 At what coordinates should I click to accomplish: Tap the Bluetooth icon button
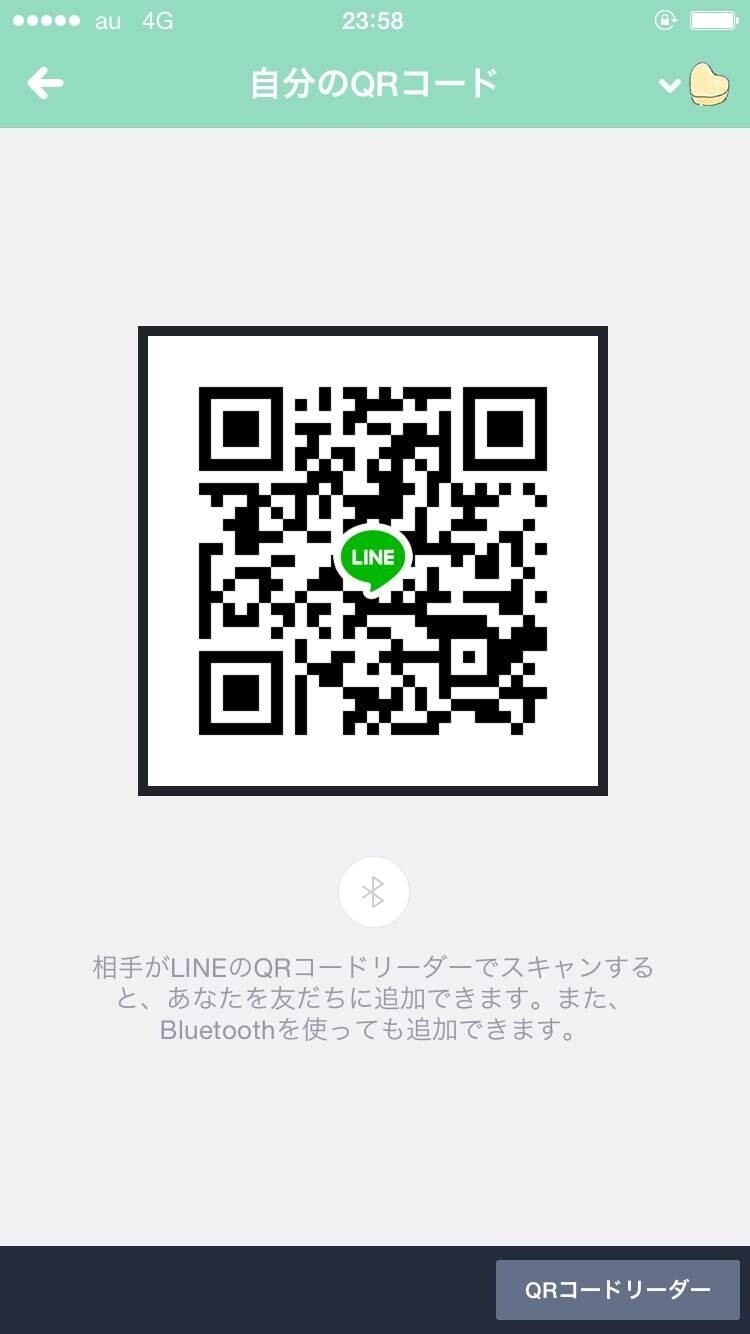tap(373, 892)
